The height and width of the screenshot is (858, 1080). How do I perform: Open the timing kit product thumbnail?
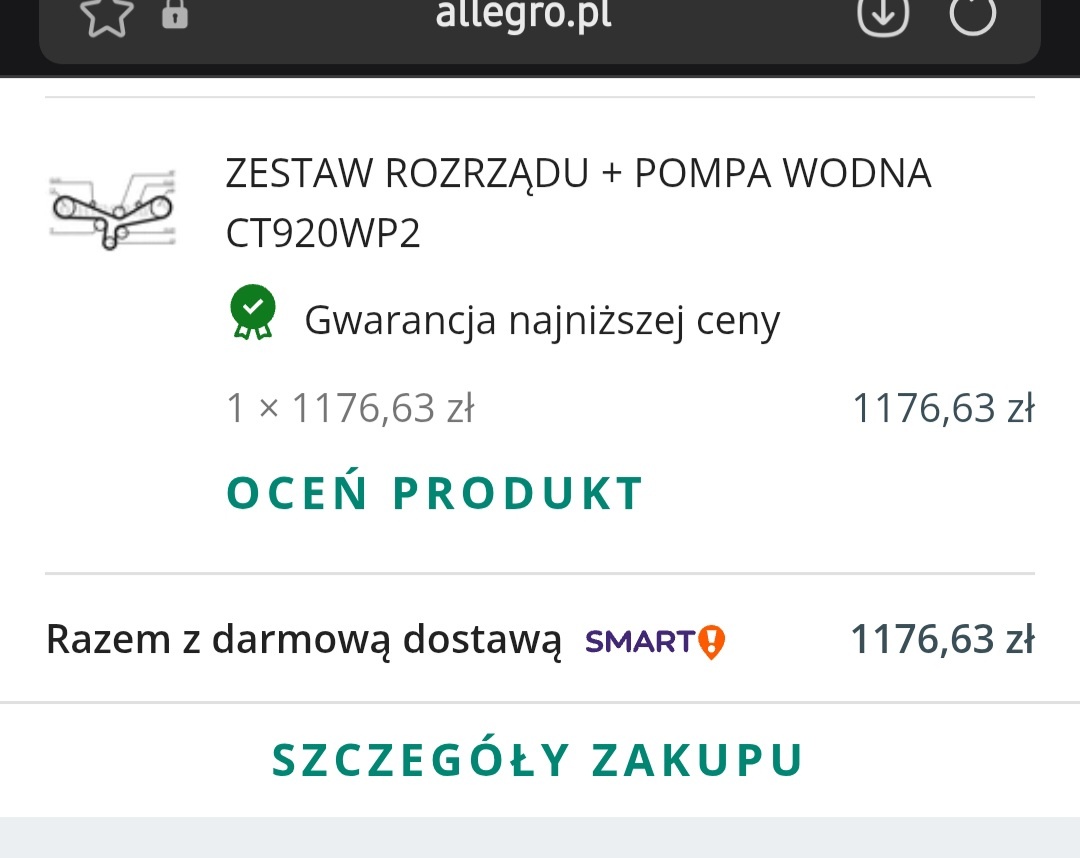[113, 209]
